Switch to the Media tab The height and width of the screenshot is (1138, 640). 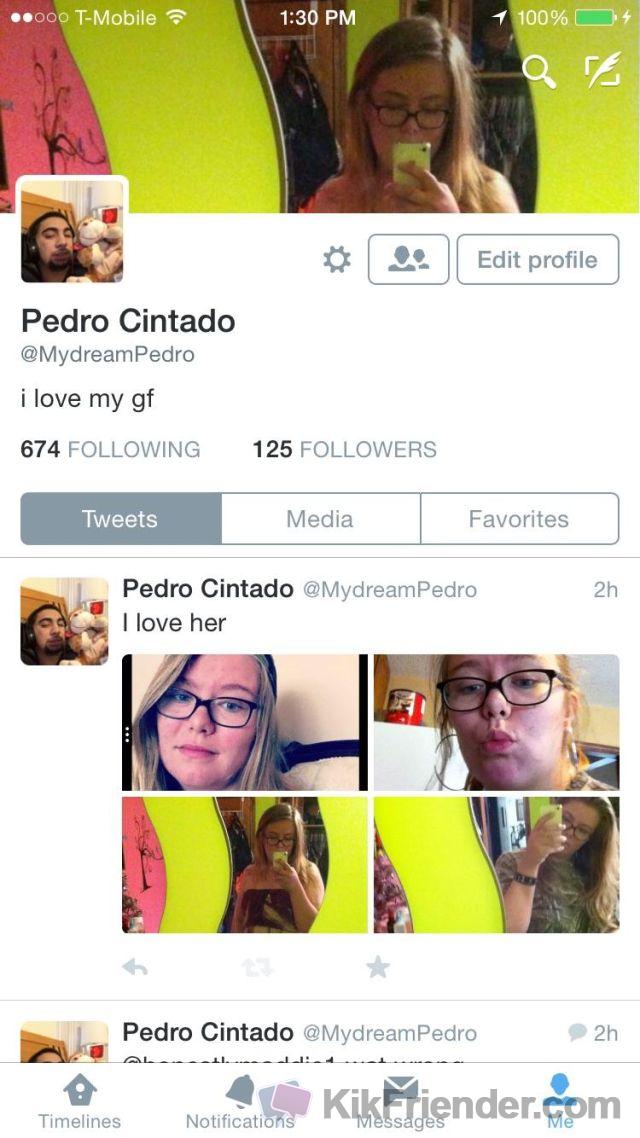[320, 519]
